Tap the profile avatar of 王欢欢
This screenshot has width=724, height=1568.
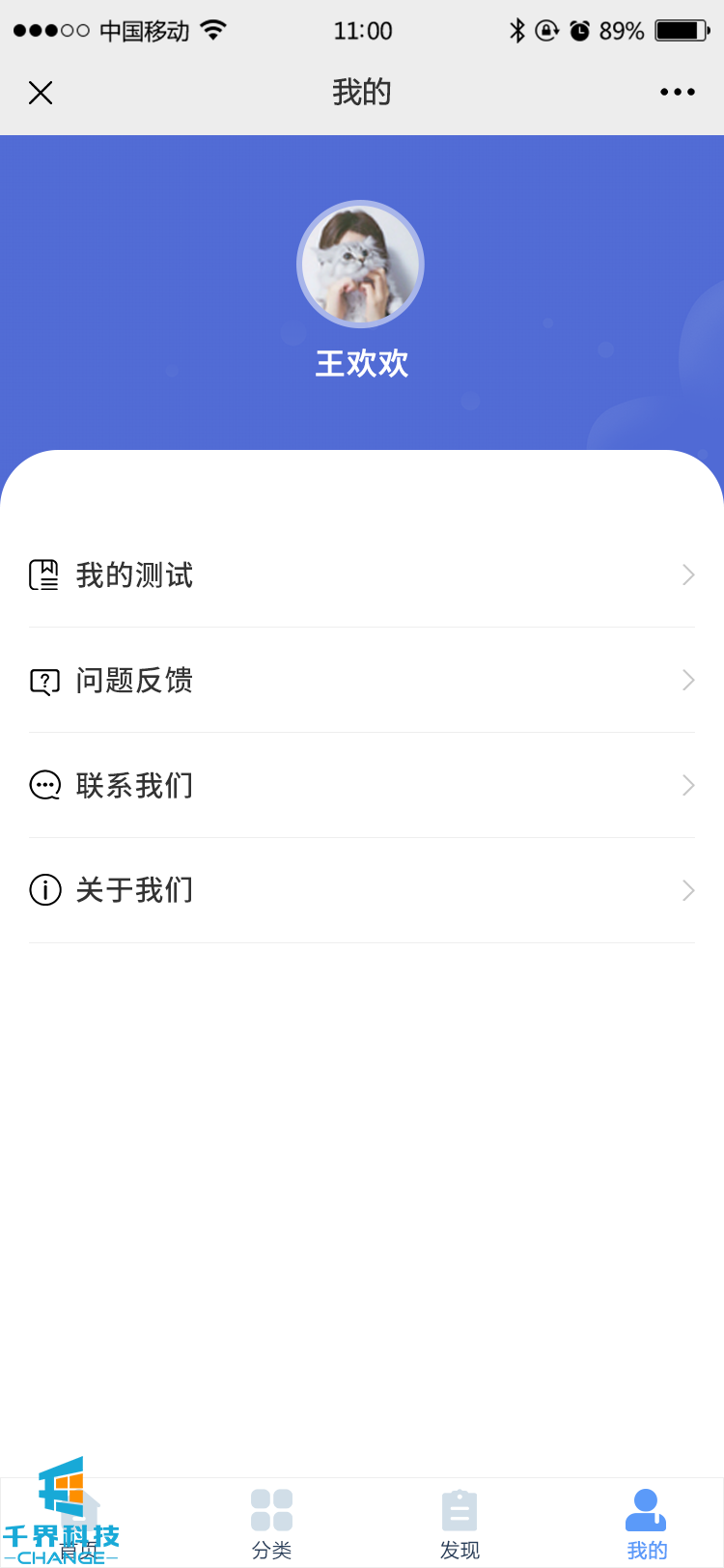[360, 265]
